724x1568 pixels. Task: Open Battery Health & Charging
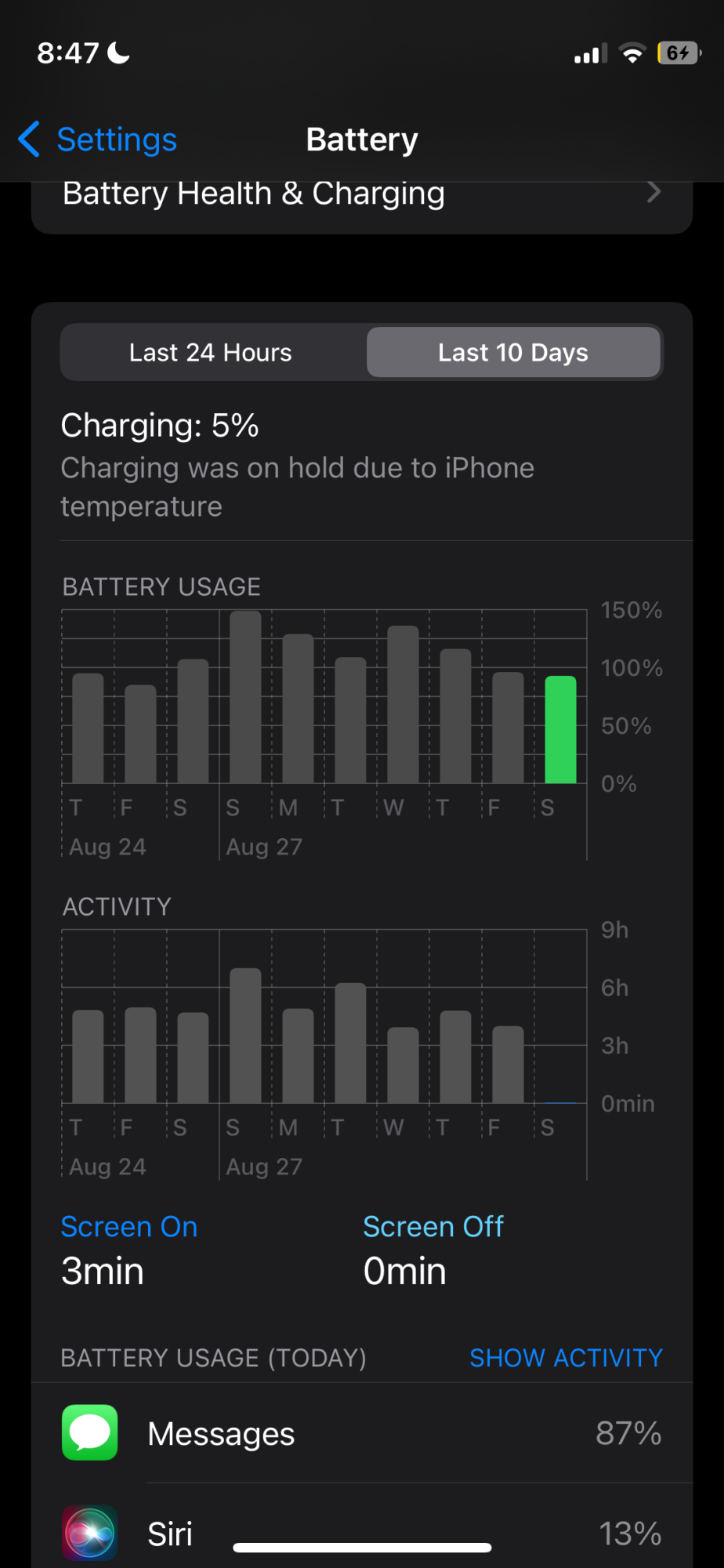pyautogui.click(x=360, y=196)
